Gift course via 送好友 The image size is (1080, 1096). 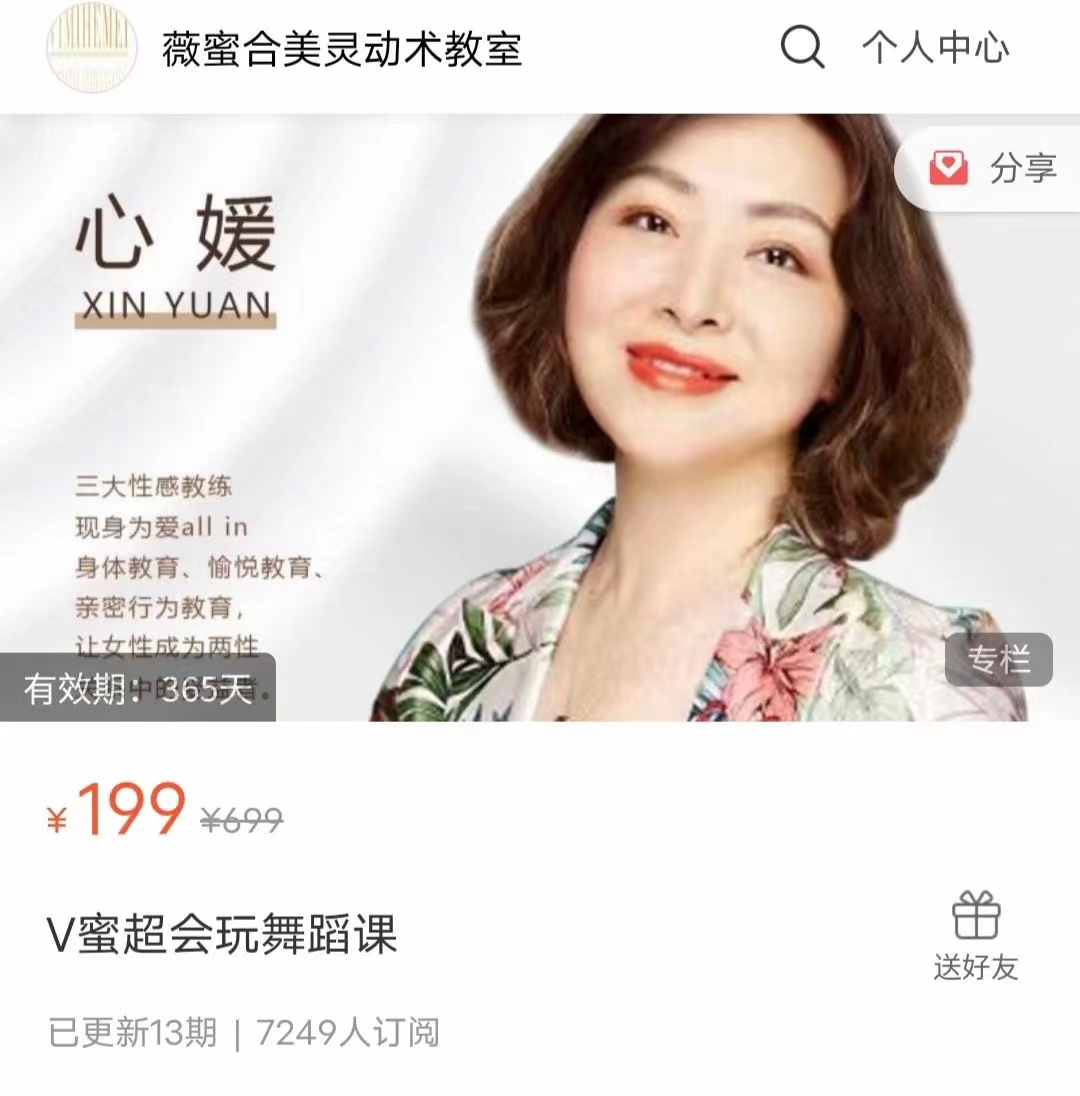click(976, 937)
